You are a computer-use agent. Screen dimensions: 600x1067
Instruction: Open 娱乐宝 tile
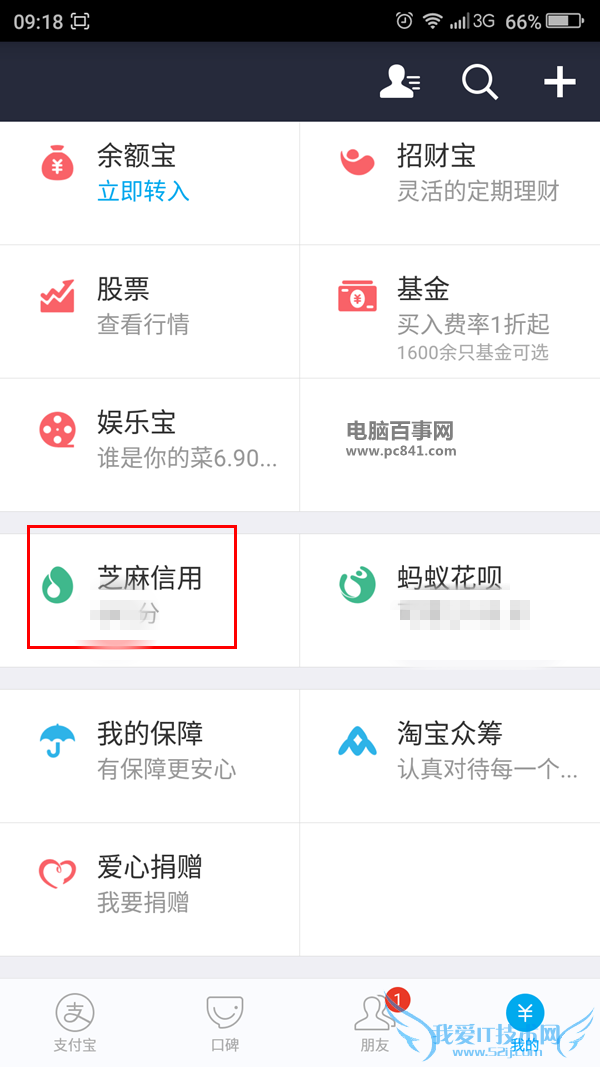point(150,440)
